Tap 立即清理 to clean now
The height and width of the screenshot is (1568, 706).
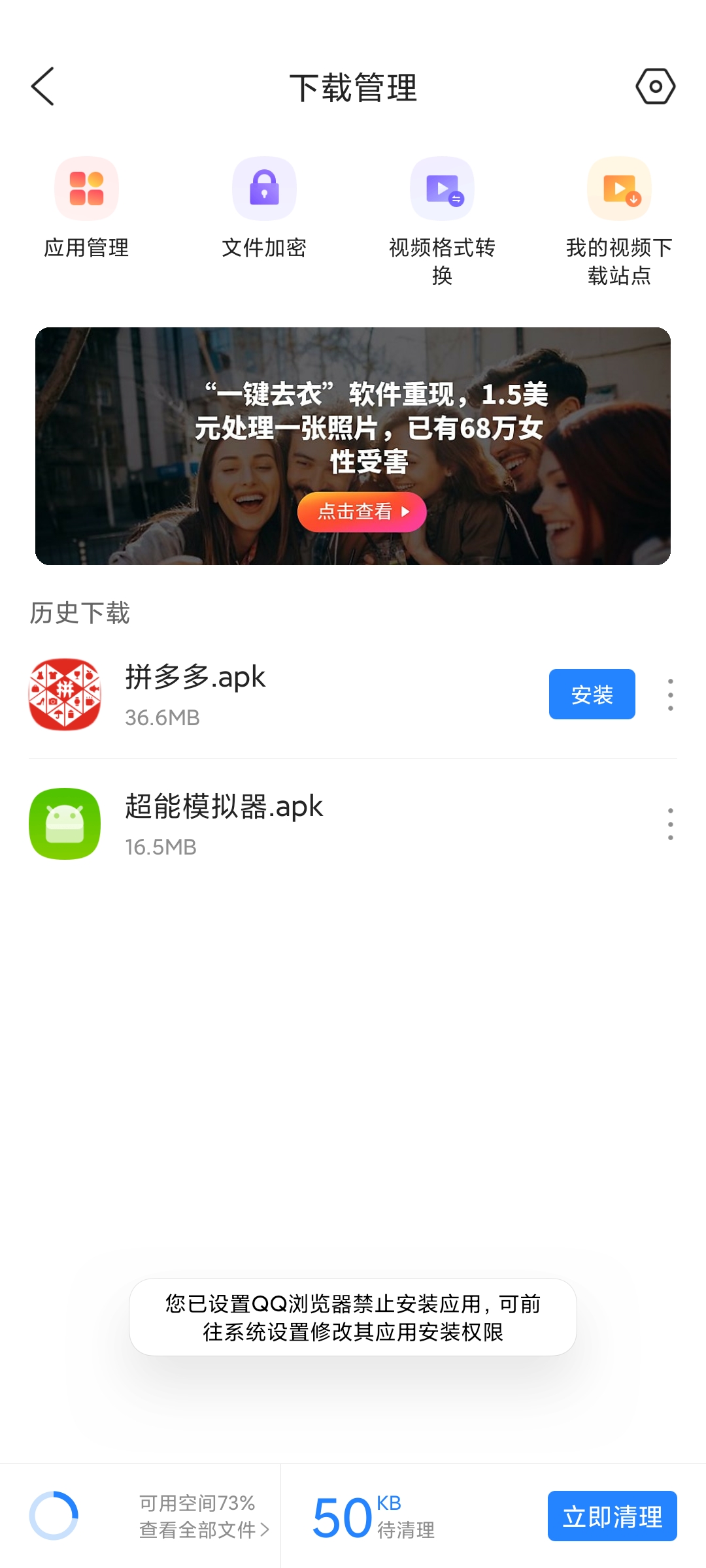613,1516
